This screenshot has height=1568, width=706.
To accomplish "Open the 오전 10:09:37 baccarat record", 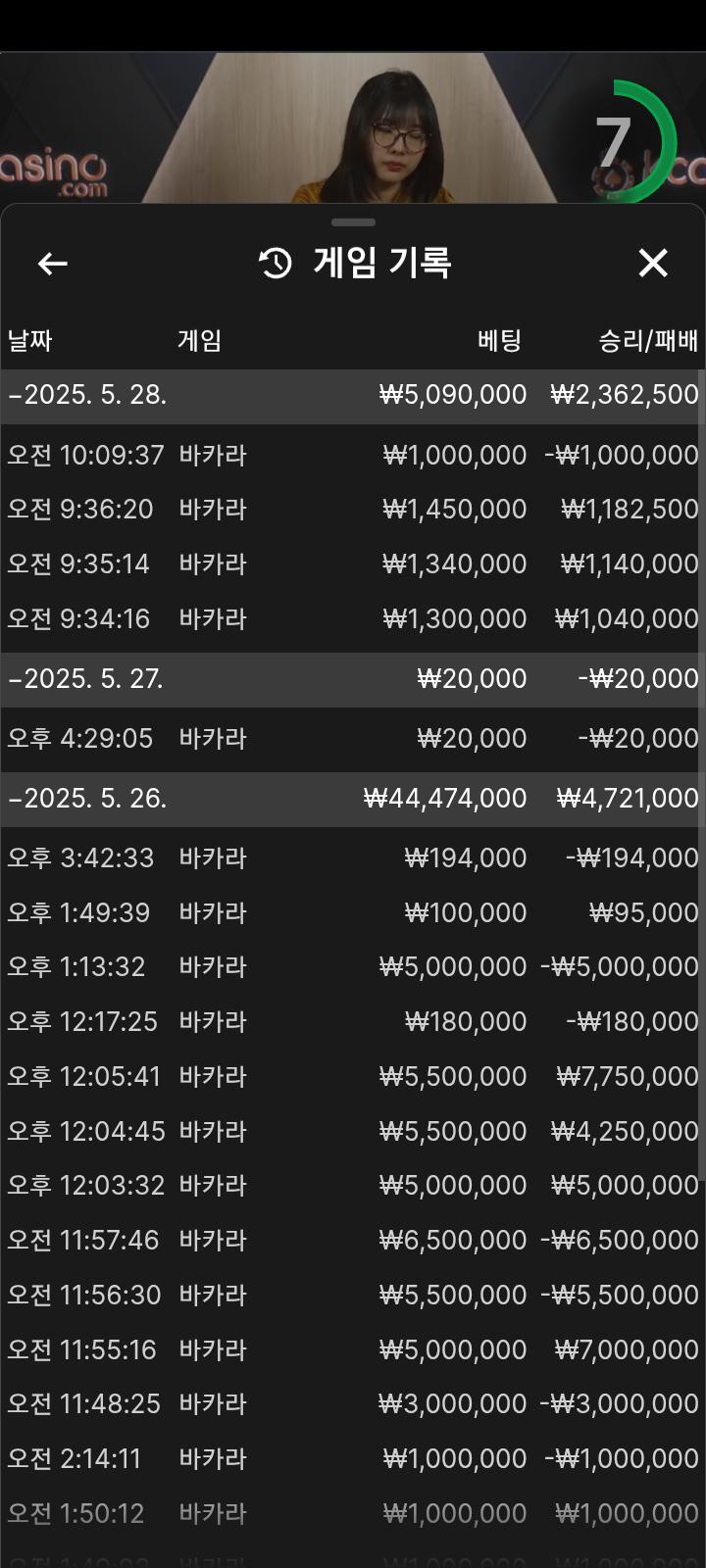I will (x=353, y=455).
